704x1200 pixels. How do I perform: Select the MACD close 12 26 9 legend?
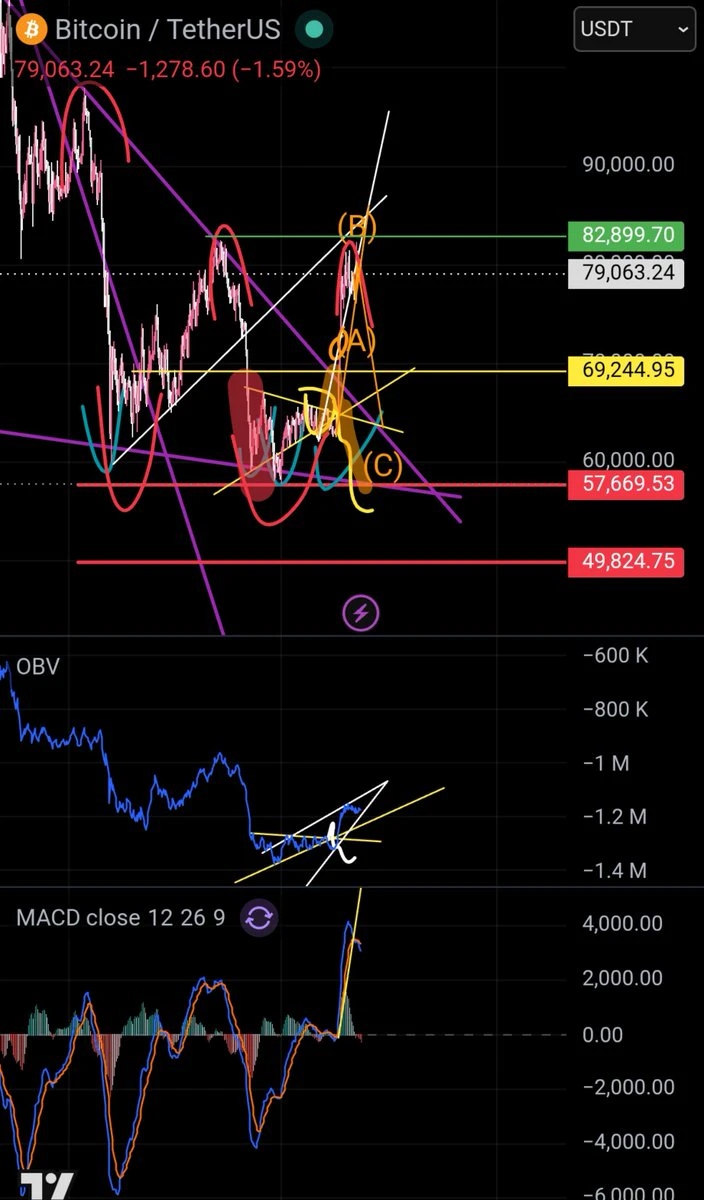point(121,917)
